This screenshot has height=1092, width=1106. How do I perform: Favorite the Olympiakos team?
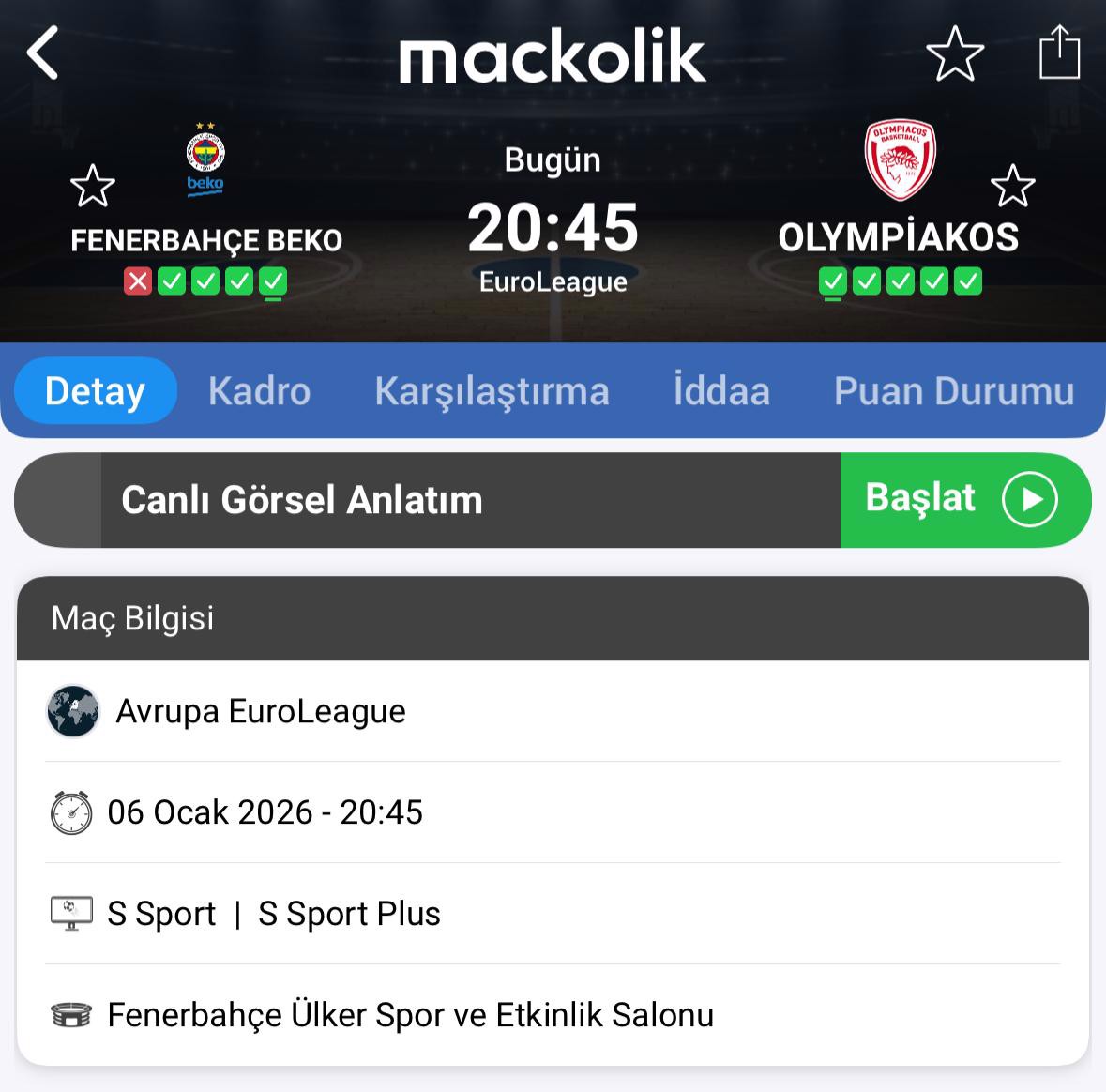[1012, 186]
